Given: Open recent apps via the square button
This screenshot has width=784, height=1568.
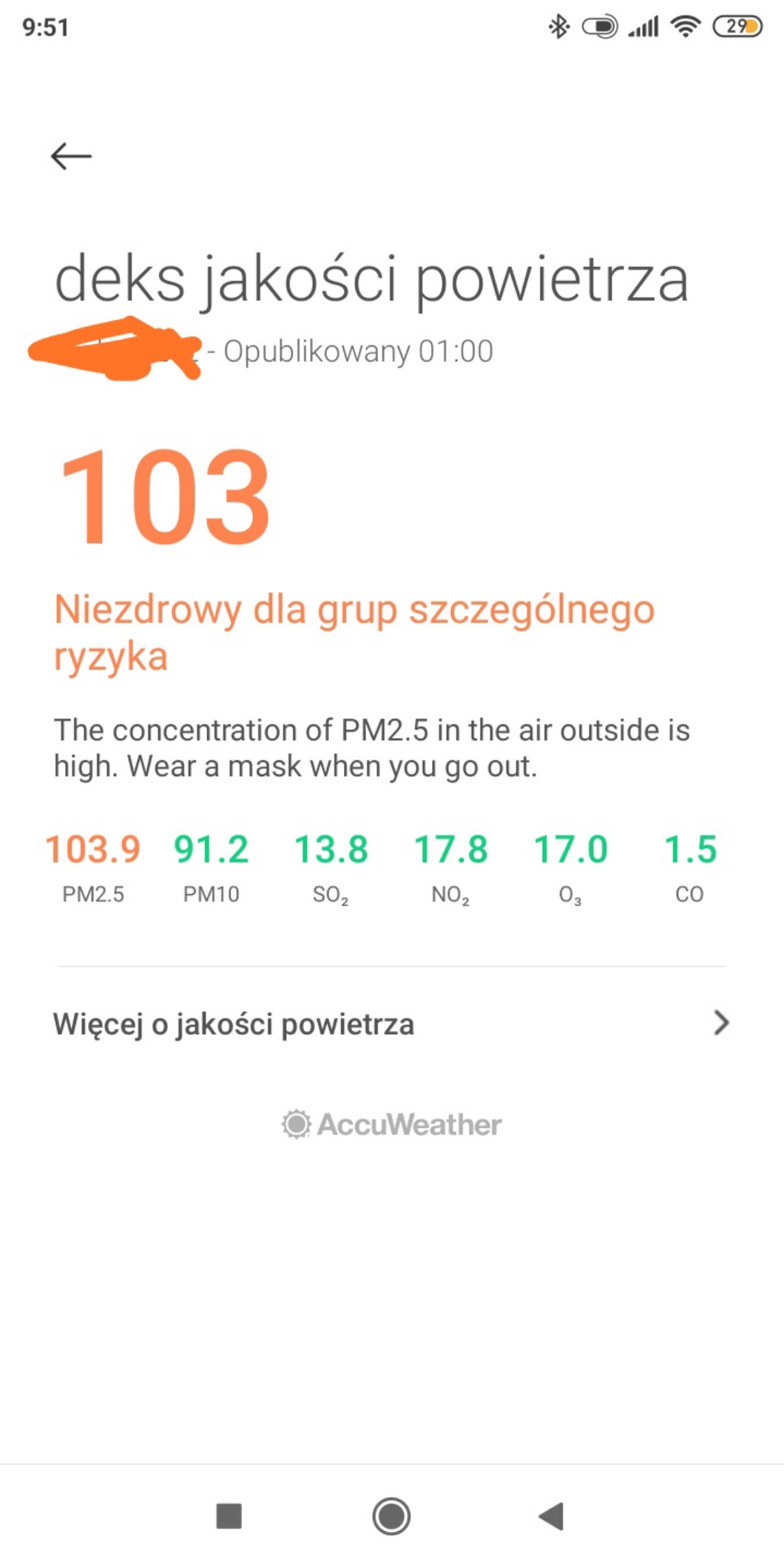Looking at the screenshot, I should coord(229,1516).
